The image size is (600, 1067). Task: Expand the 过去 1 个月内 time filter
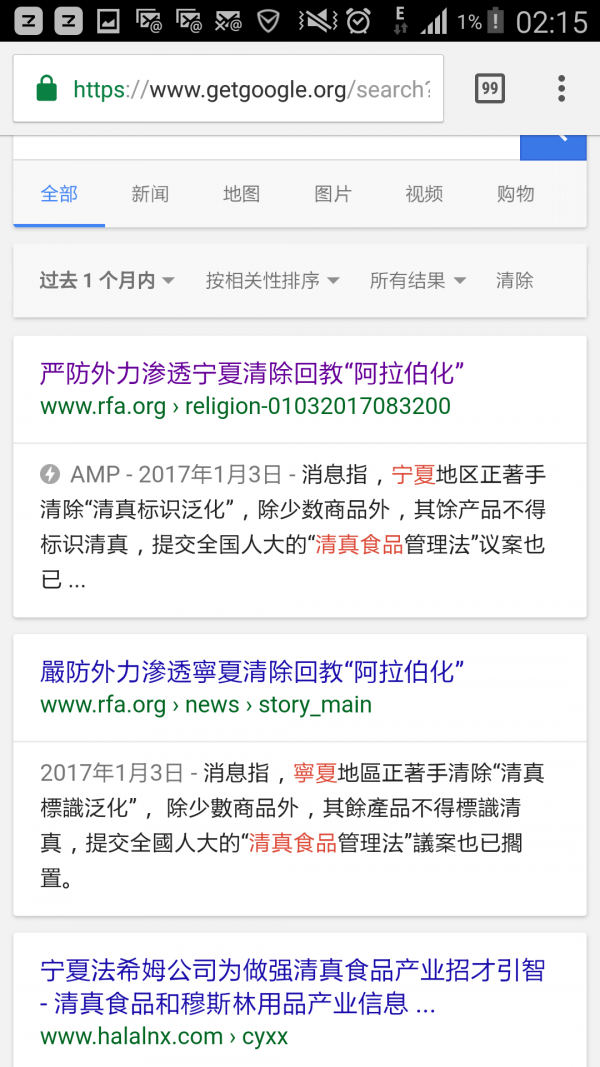pyautogui.click(x=107, y=280)
